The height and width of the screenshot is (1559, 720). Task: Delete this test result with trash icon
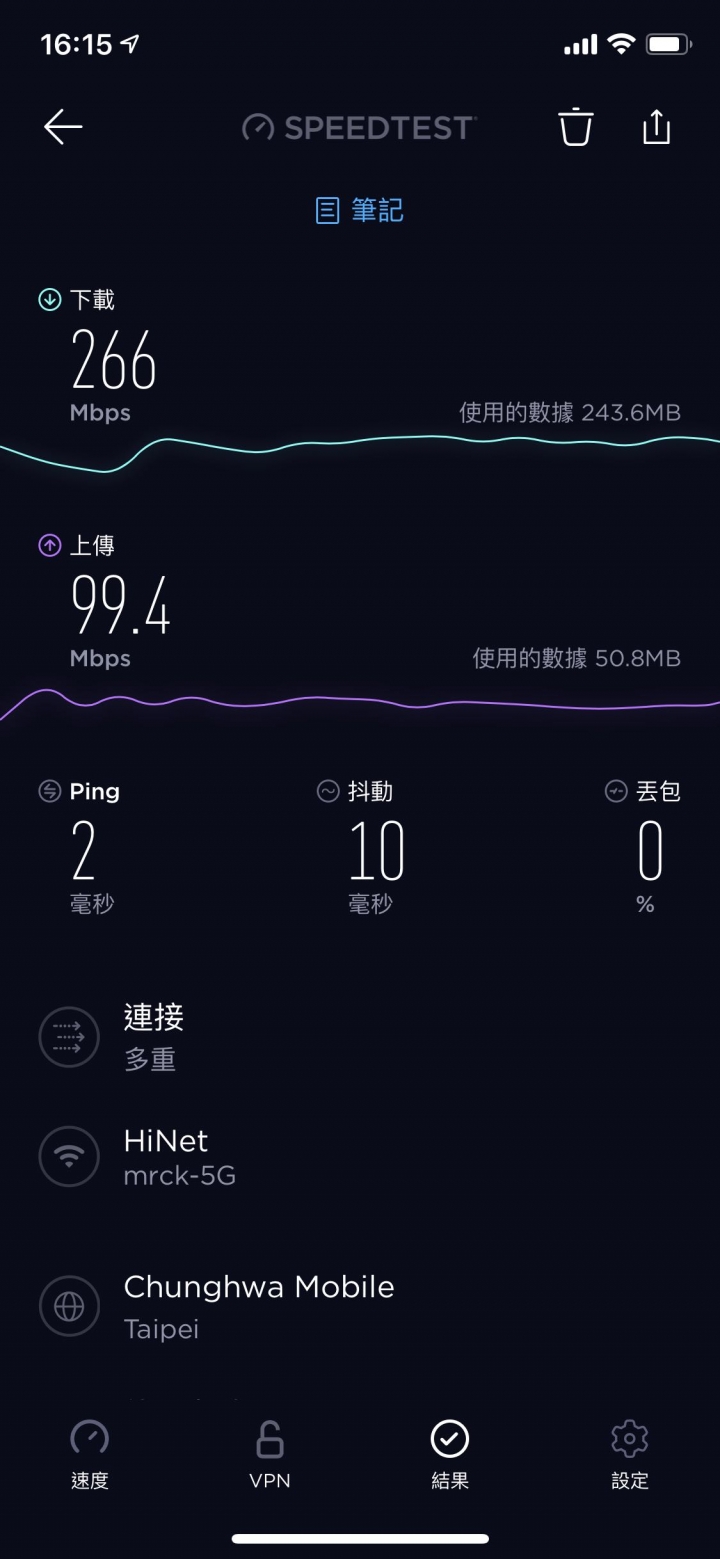pos(575,127)
